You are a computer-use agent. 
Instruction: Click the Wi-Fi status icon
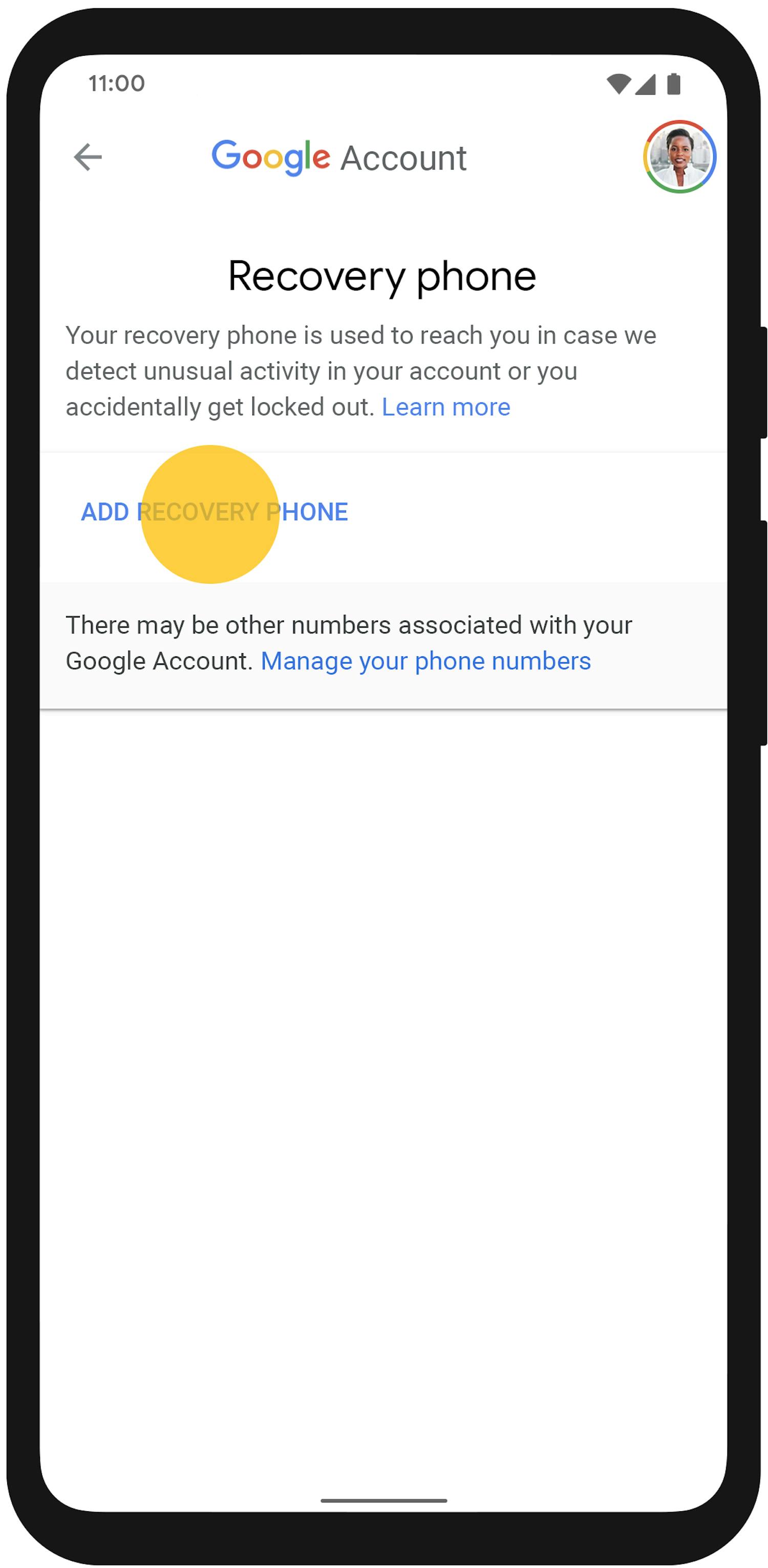click(620, 85)
